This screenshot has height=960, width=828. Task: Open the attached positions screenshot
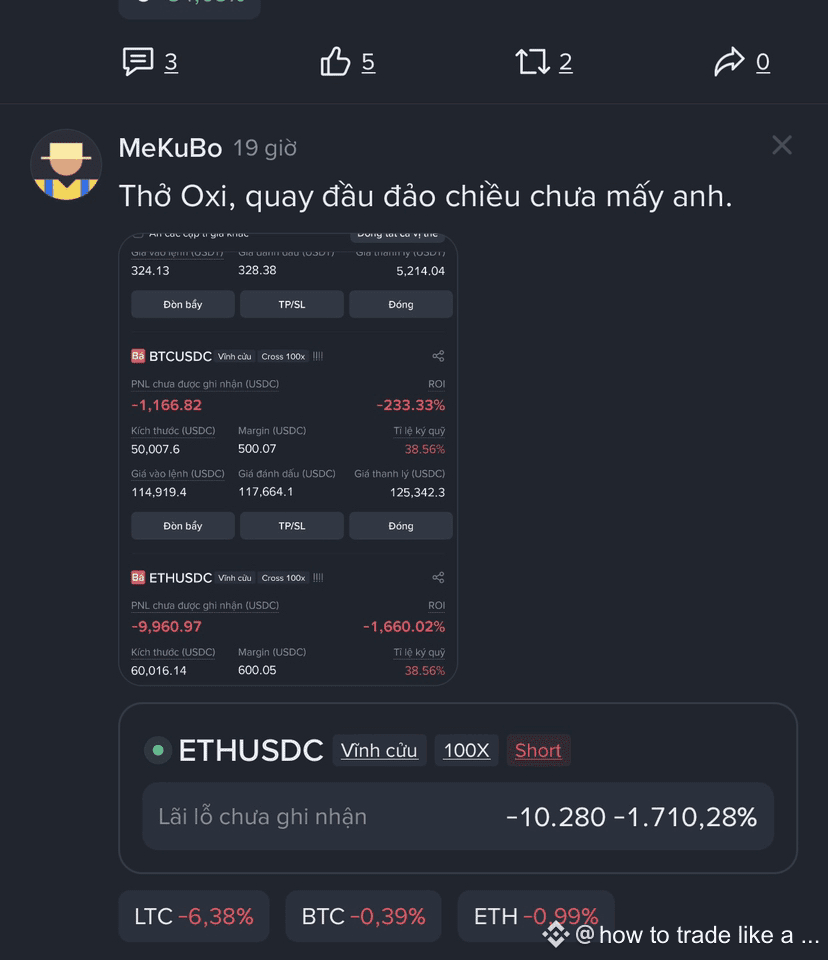click(x=288, y=459)
